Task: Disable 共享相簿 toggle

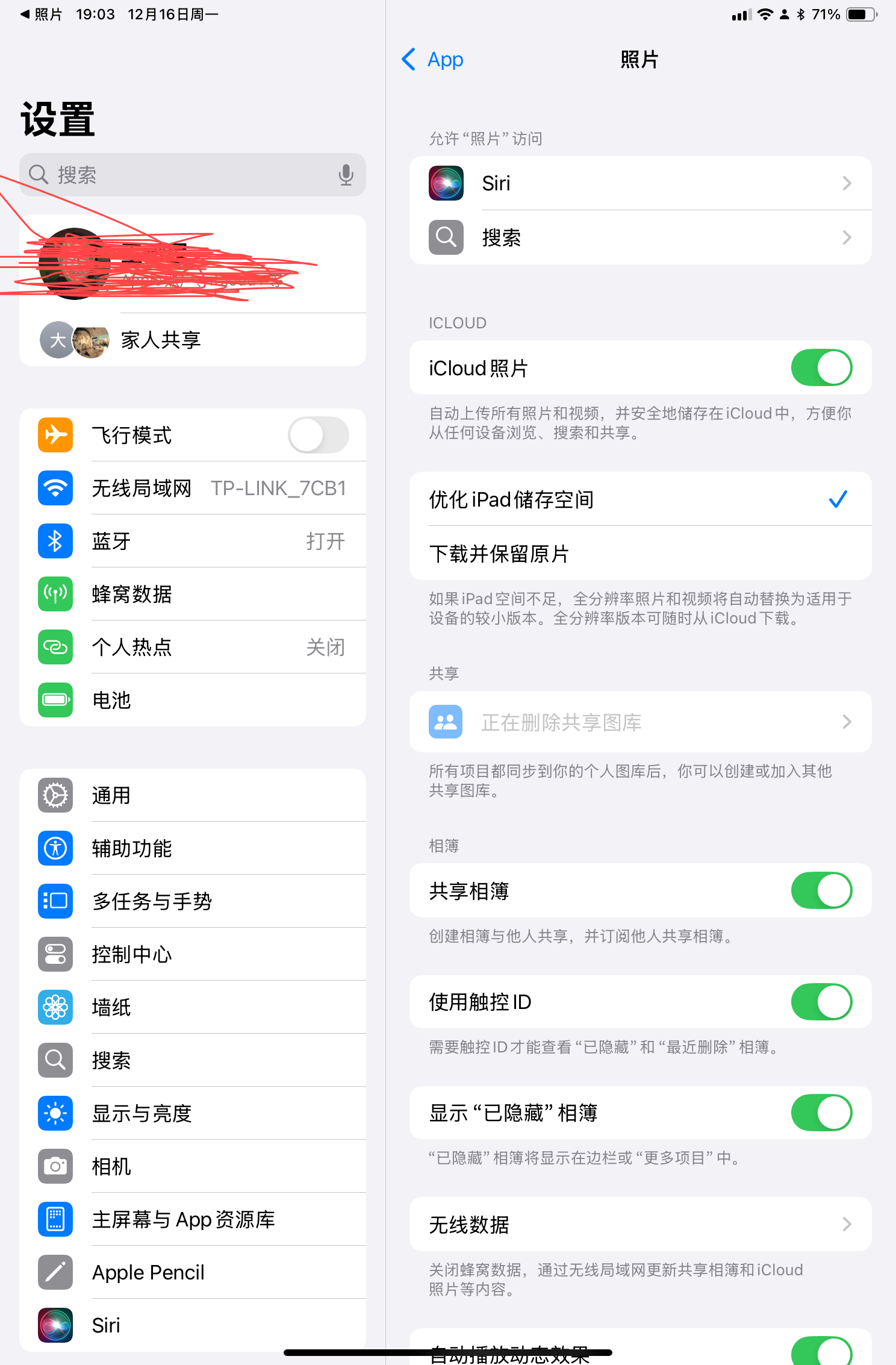Action: pyautogui.click(x=821, y=890)
